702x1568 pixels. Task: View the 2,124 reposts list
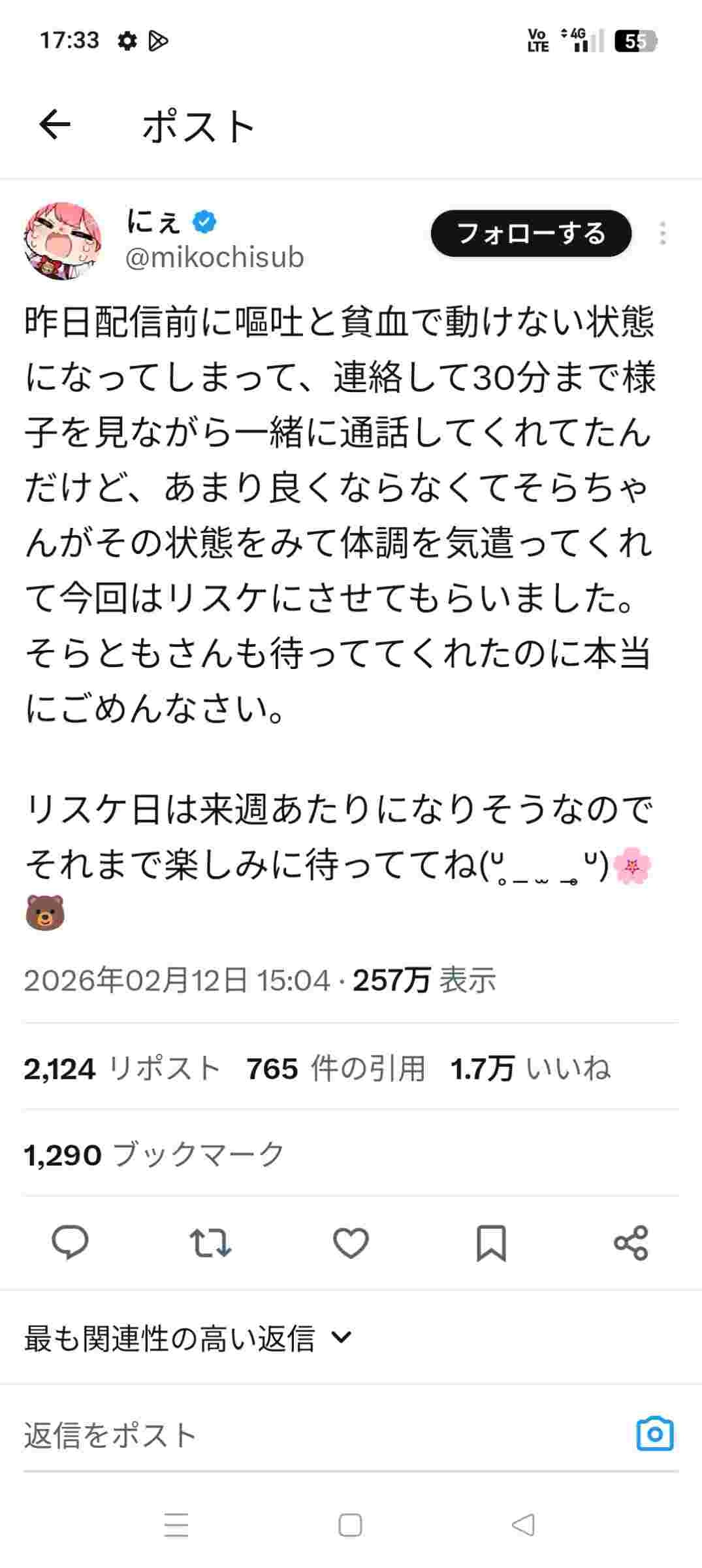pyautogui.click(x=122, y=1069)
